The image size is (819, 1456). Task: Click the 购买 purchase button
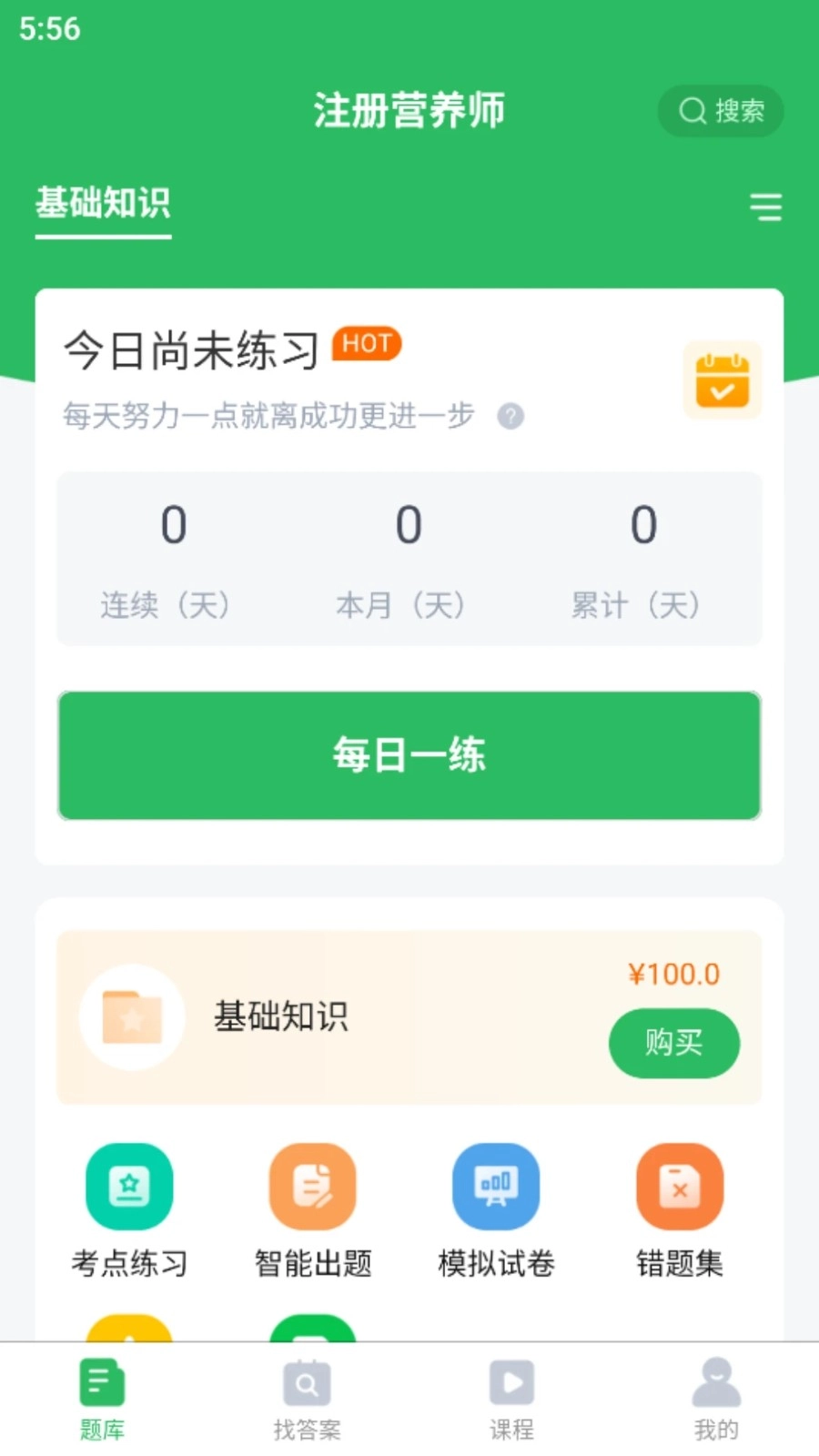[x=674, y=1044]
